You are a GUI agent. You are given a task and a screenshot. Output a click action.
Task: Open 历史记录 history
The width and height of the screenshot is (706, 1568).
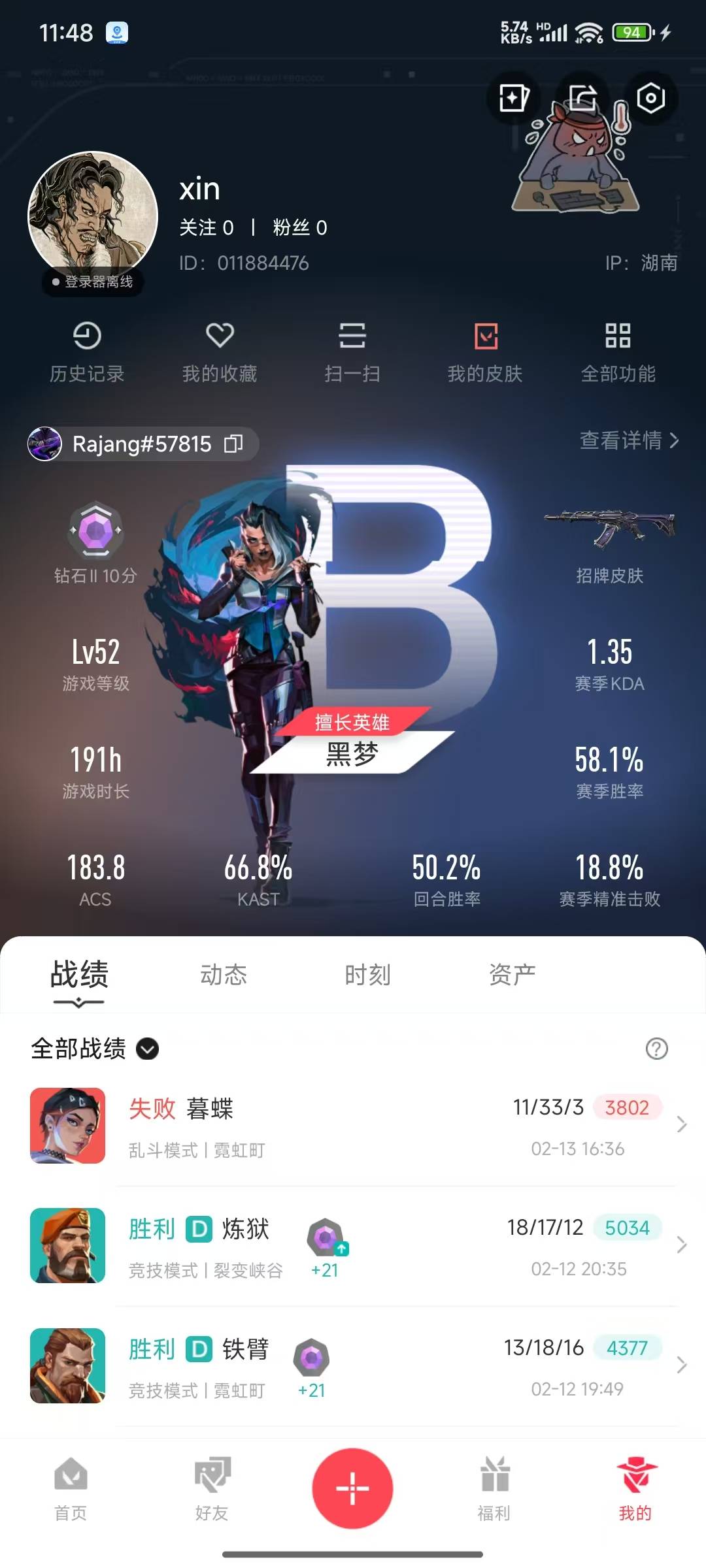[x=87, y=353]
